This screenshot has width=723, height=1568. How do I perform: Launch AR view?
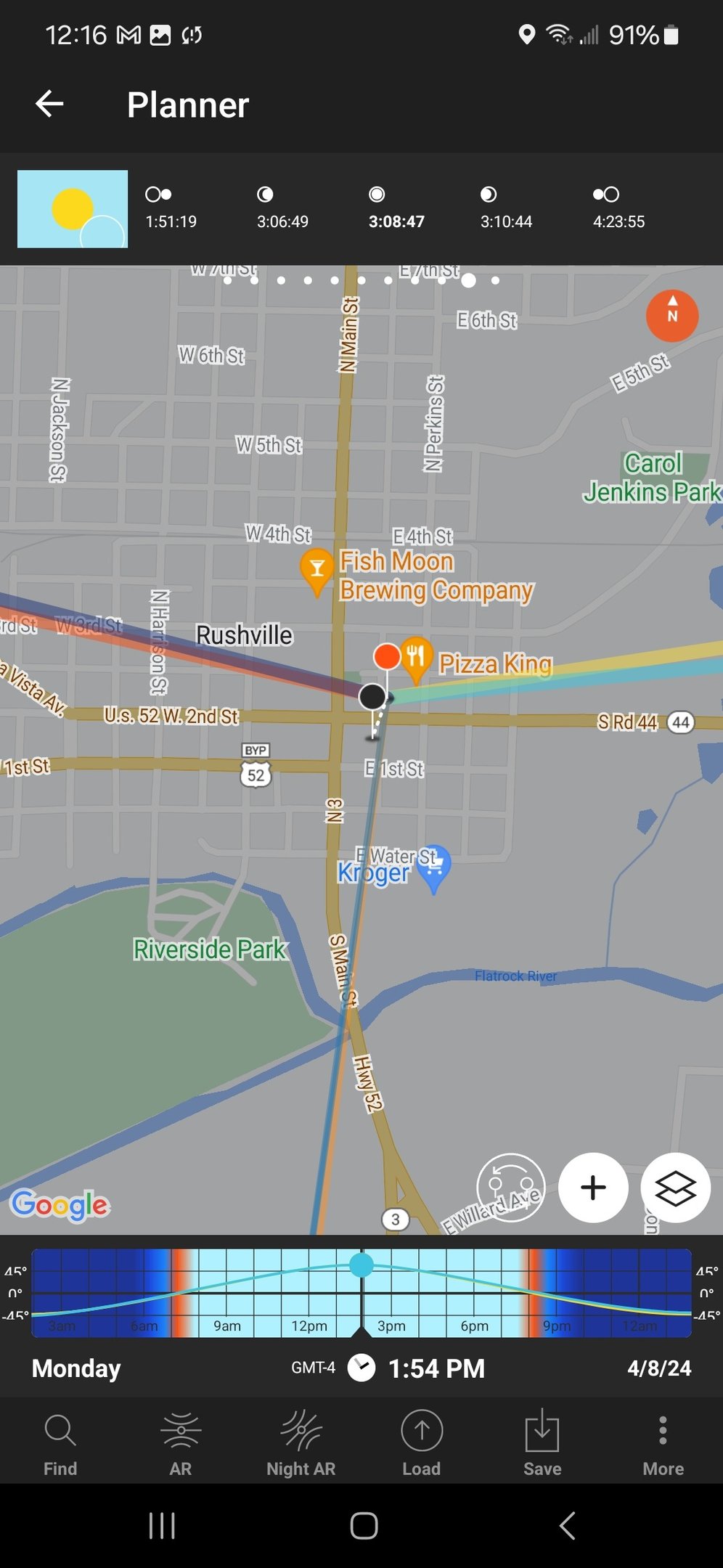[x=181, y=1445]
